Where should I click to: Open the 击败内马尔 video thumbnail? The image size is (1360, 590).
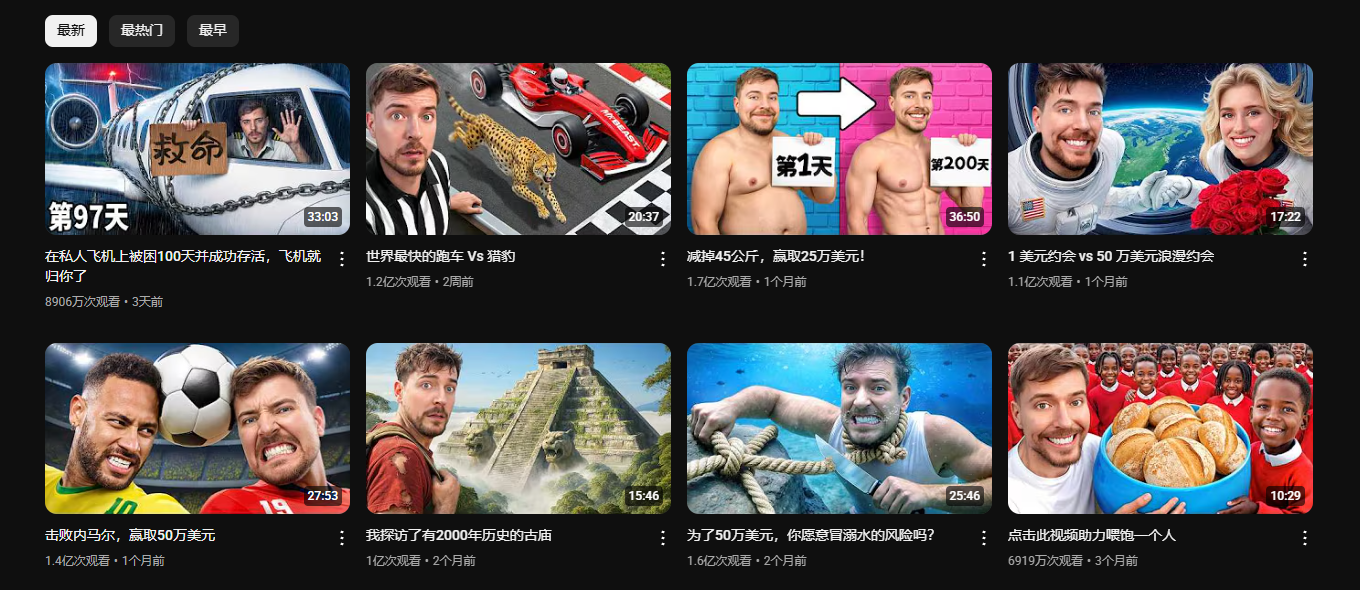point(197,428)
